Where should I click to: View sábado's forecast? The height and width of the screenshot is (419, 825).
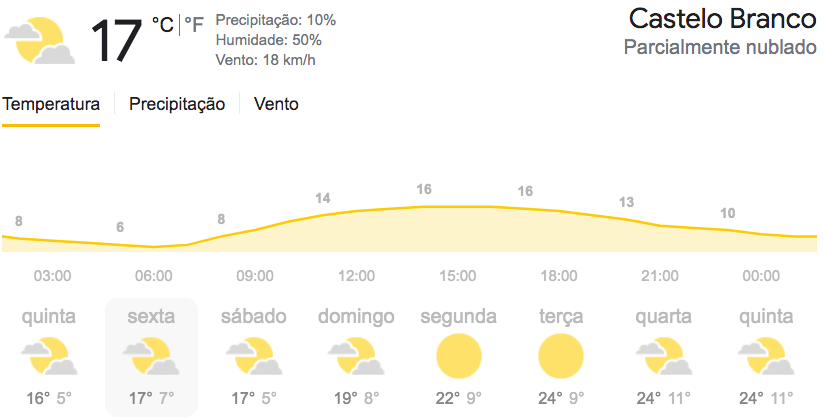coord(254,357)
